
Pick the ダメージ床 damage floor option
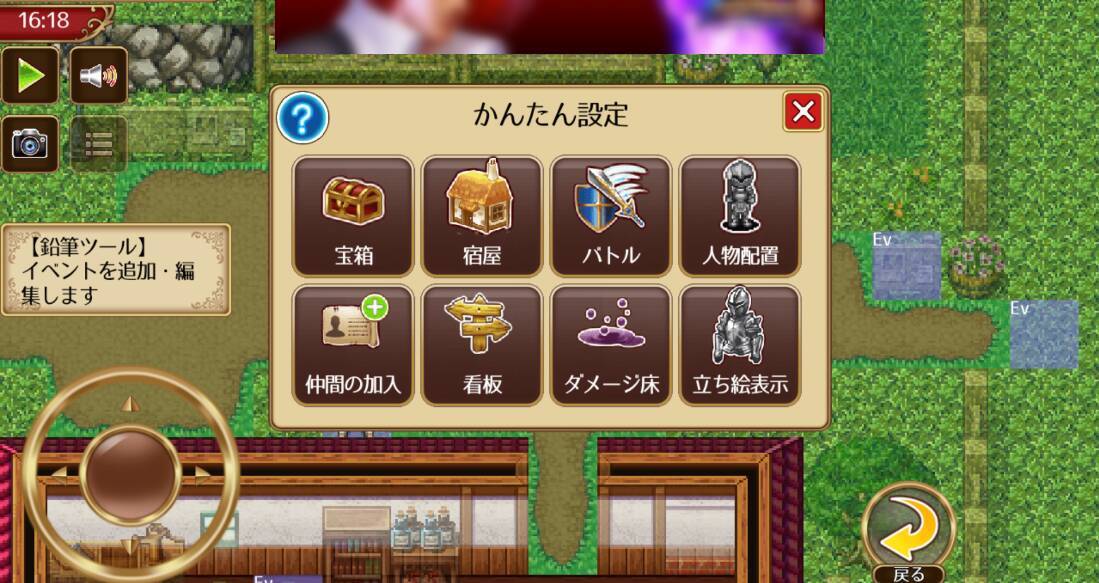[611, 345]
